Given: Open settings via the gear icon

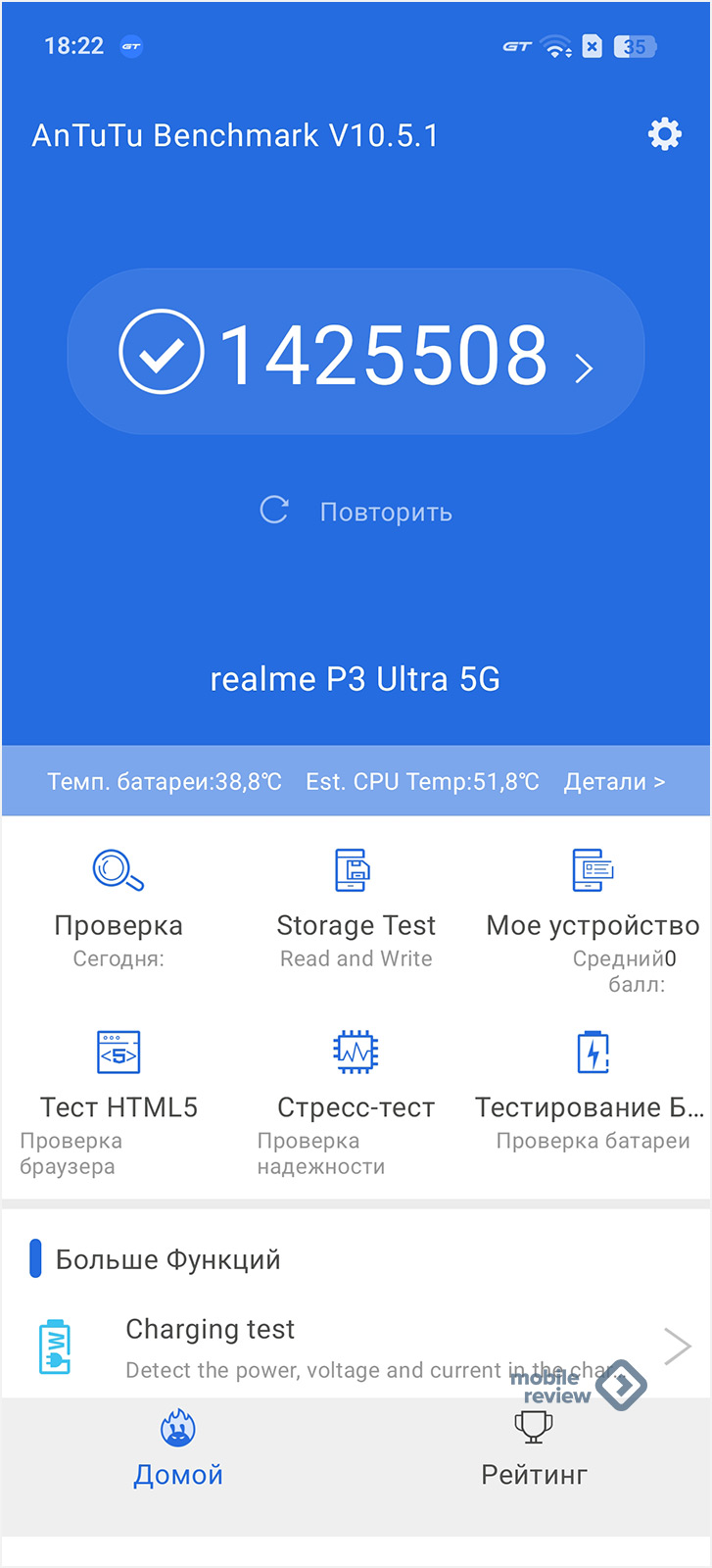Looking at the screenshot, I should 664,134.
